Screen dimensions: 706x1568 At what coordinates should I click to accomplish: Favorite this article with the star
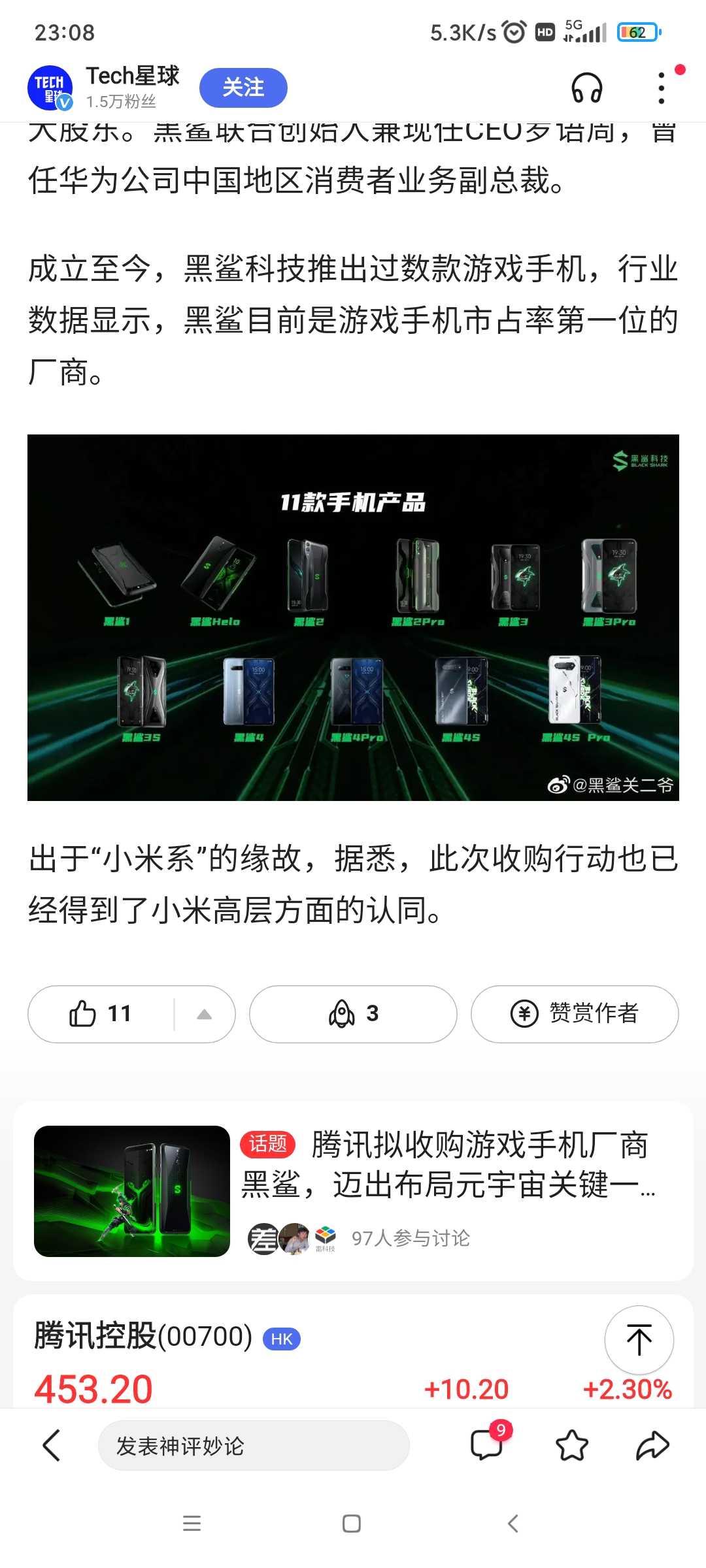(x=572, y=1445)
